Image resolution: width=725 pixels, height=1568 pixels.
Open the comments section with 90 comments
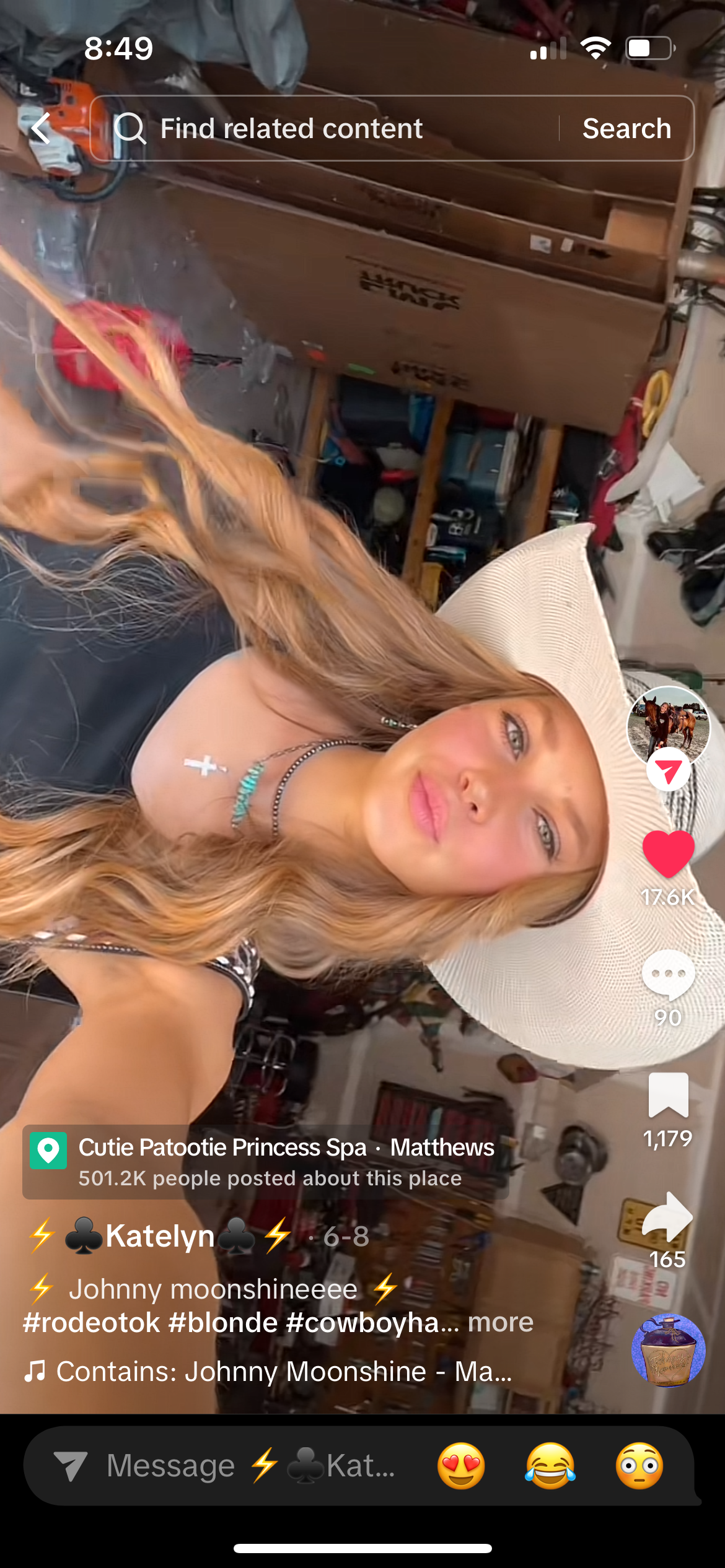668,975
